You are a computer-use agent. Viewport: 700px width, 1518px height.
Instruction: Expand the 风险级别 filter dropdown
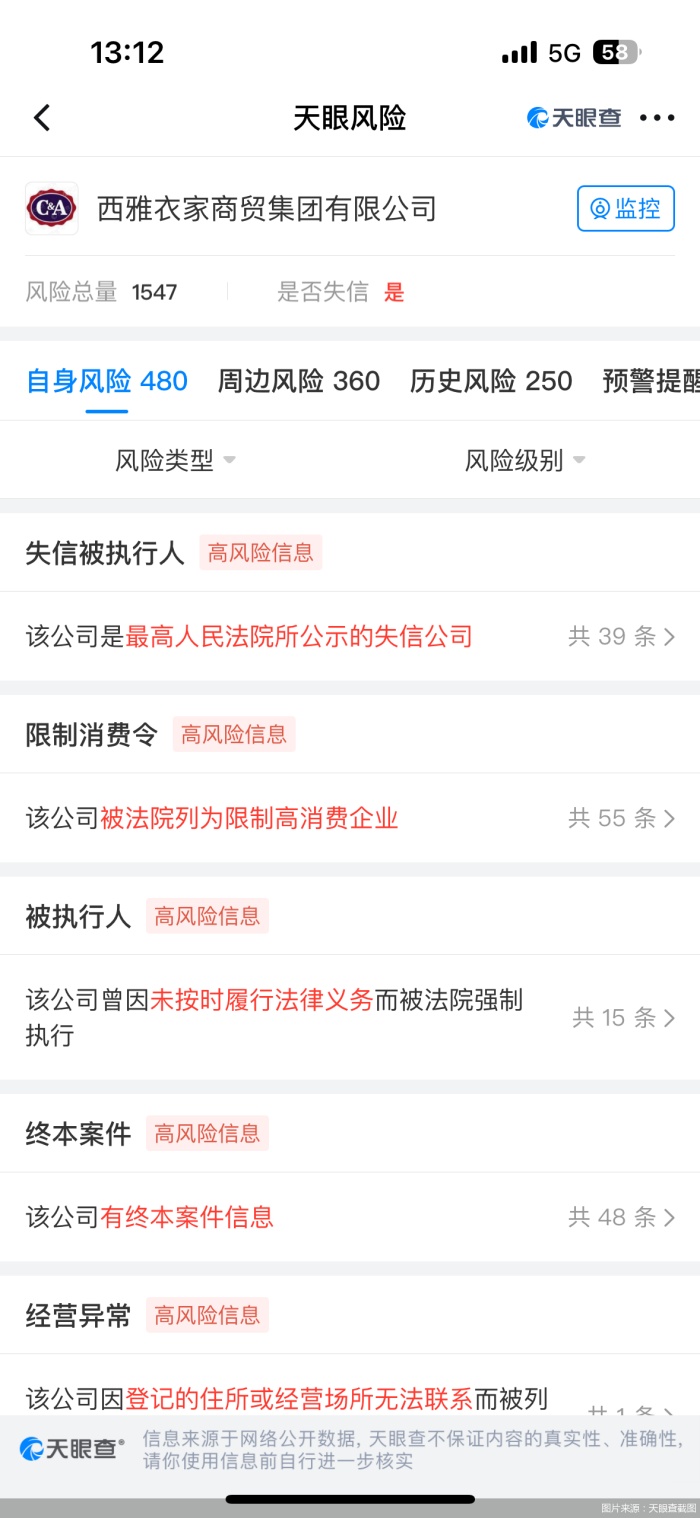coord(525,461)
